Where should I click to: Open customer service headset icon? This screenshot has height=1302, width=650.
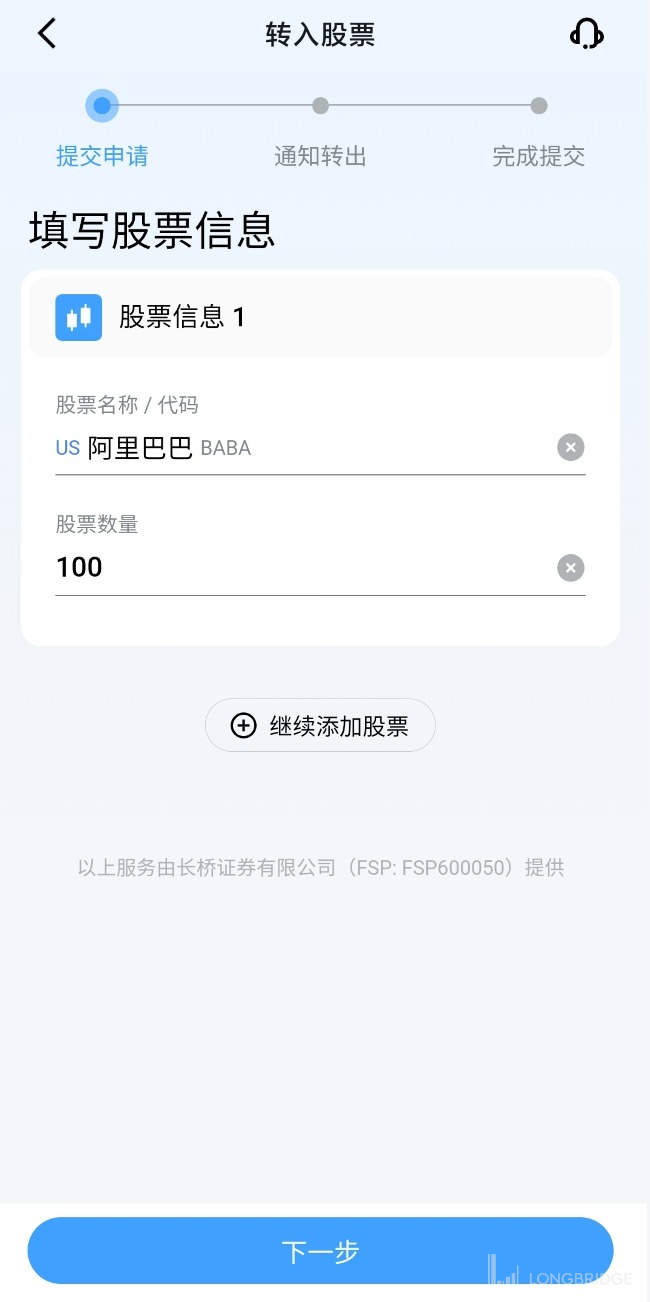point(587,35)
